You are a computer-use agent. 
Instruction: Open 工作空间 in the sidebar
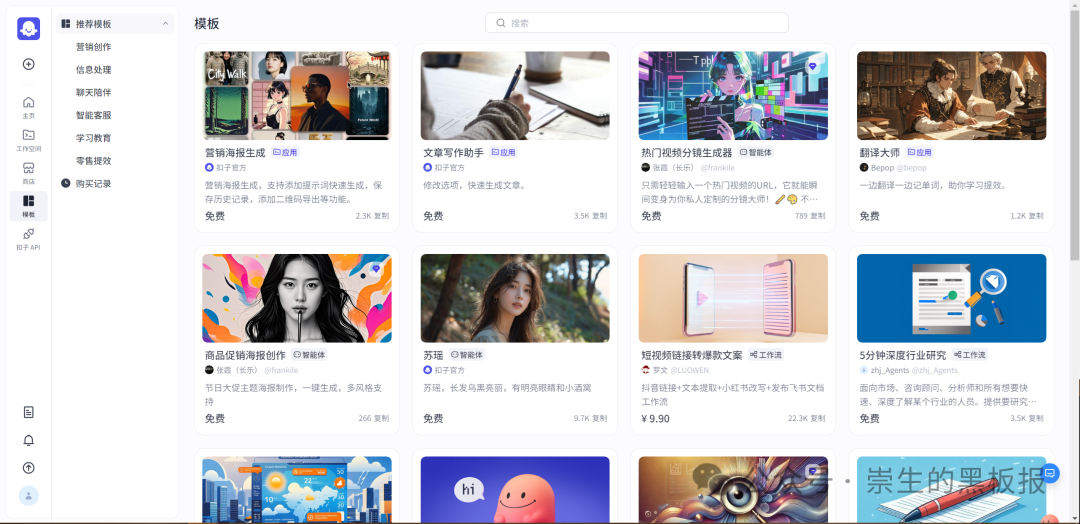[28, 139]
